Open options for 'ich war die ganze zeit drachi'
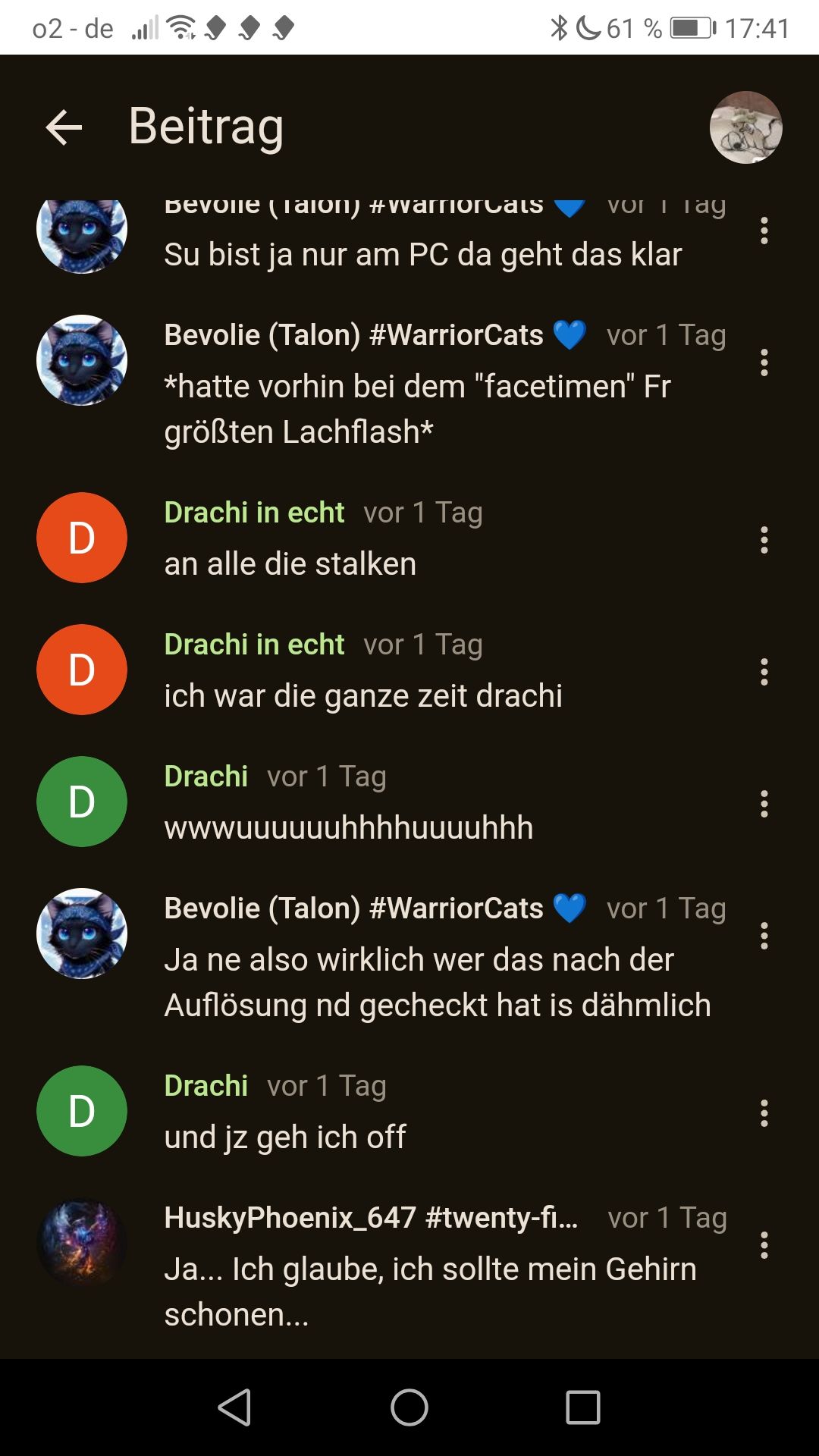The width and height of the screenshot is (819, 1456). 764,672
